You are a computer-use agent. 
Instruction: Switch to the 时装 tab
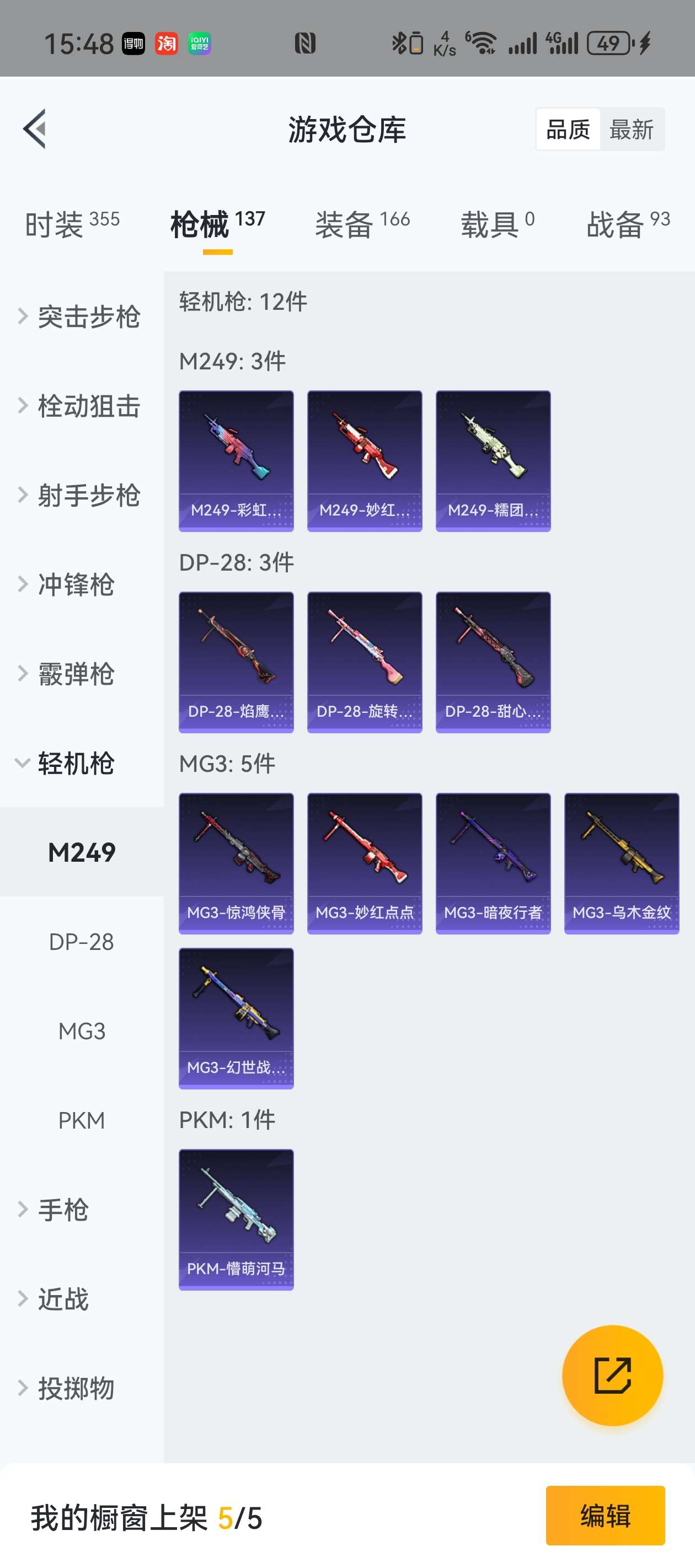pyautogui.click(x=72, y=224)
